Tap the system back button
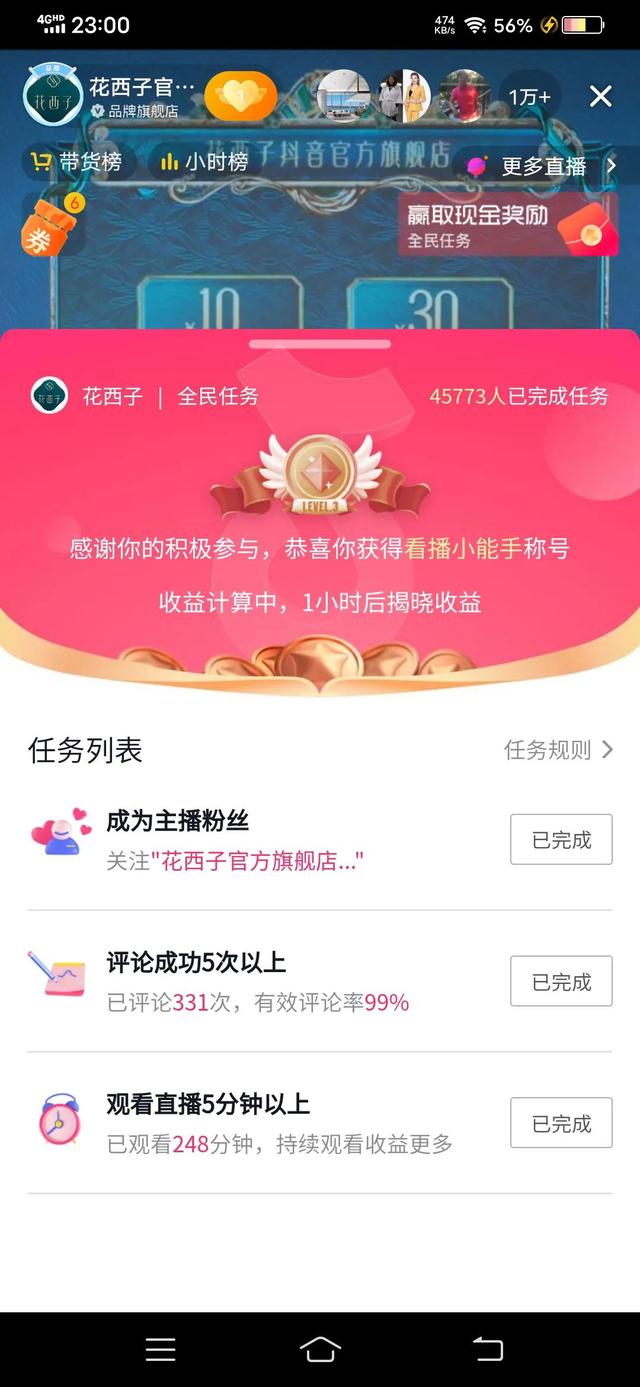This screenshot has width=640, height=1387. point(488,1350)
